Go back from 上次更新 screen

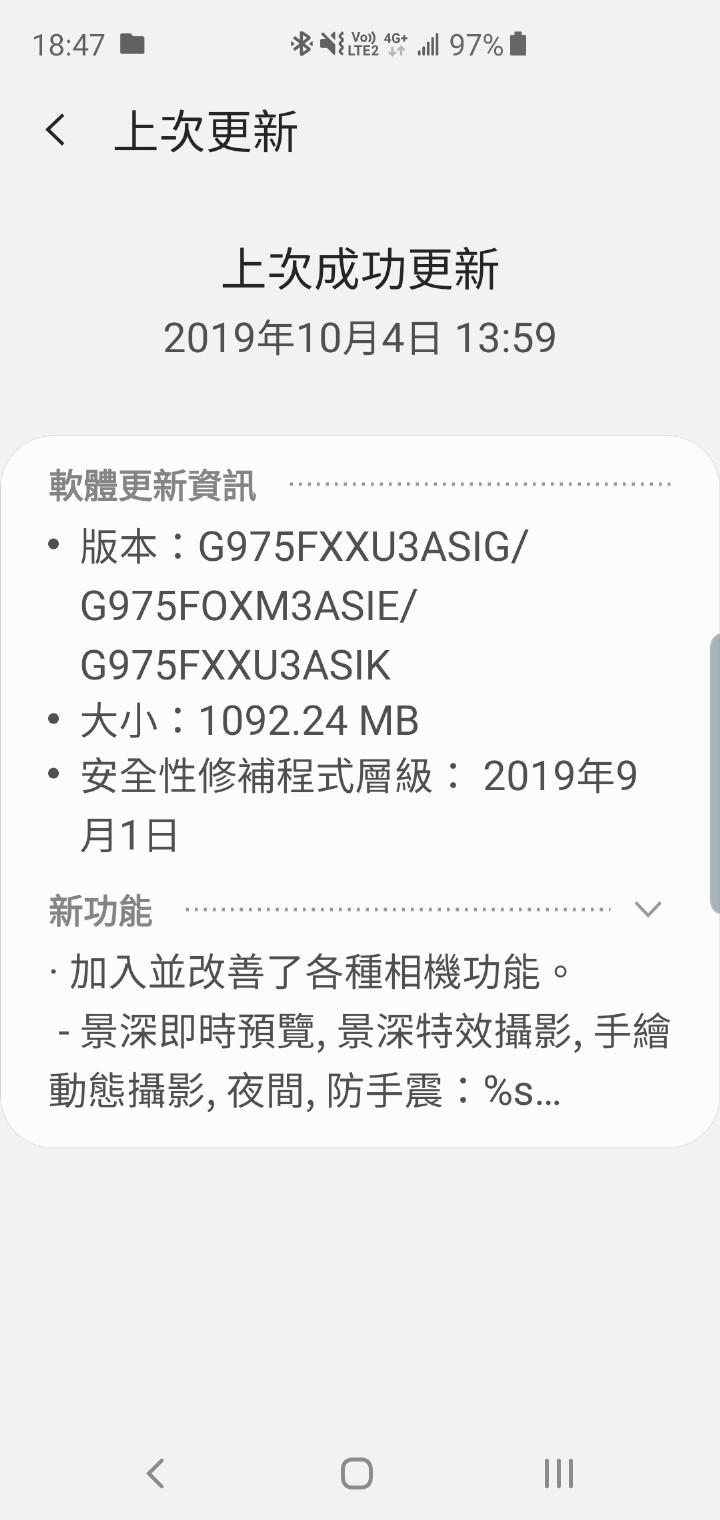tap(56, 131)
